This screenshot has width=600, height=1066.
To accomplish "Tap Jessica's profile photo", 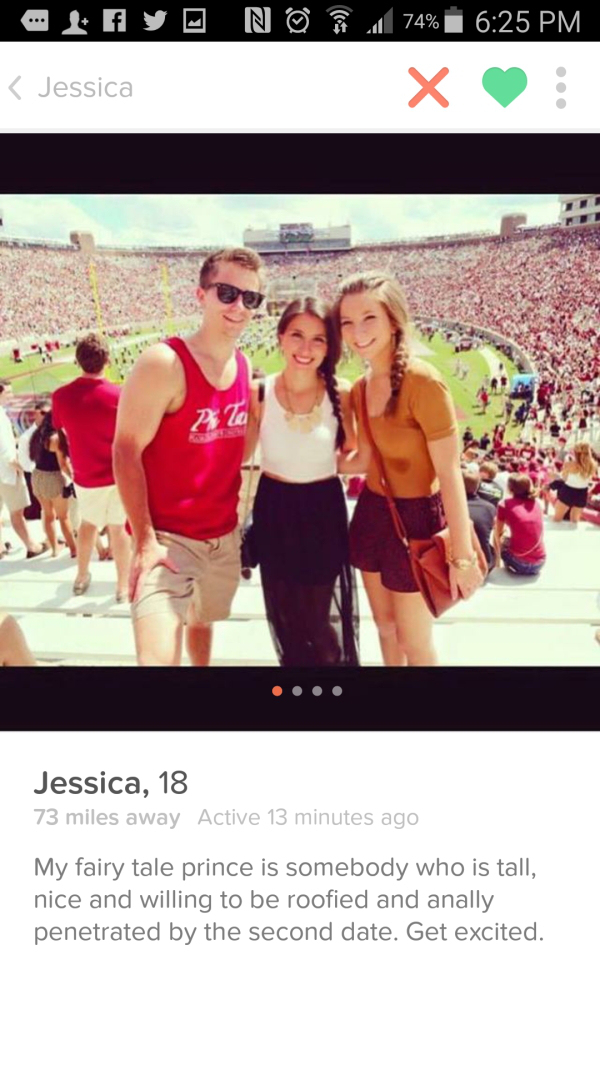I will click(x=300, y=430).
